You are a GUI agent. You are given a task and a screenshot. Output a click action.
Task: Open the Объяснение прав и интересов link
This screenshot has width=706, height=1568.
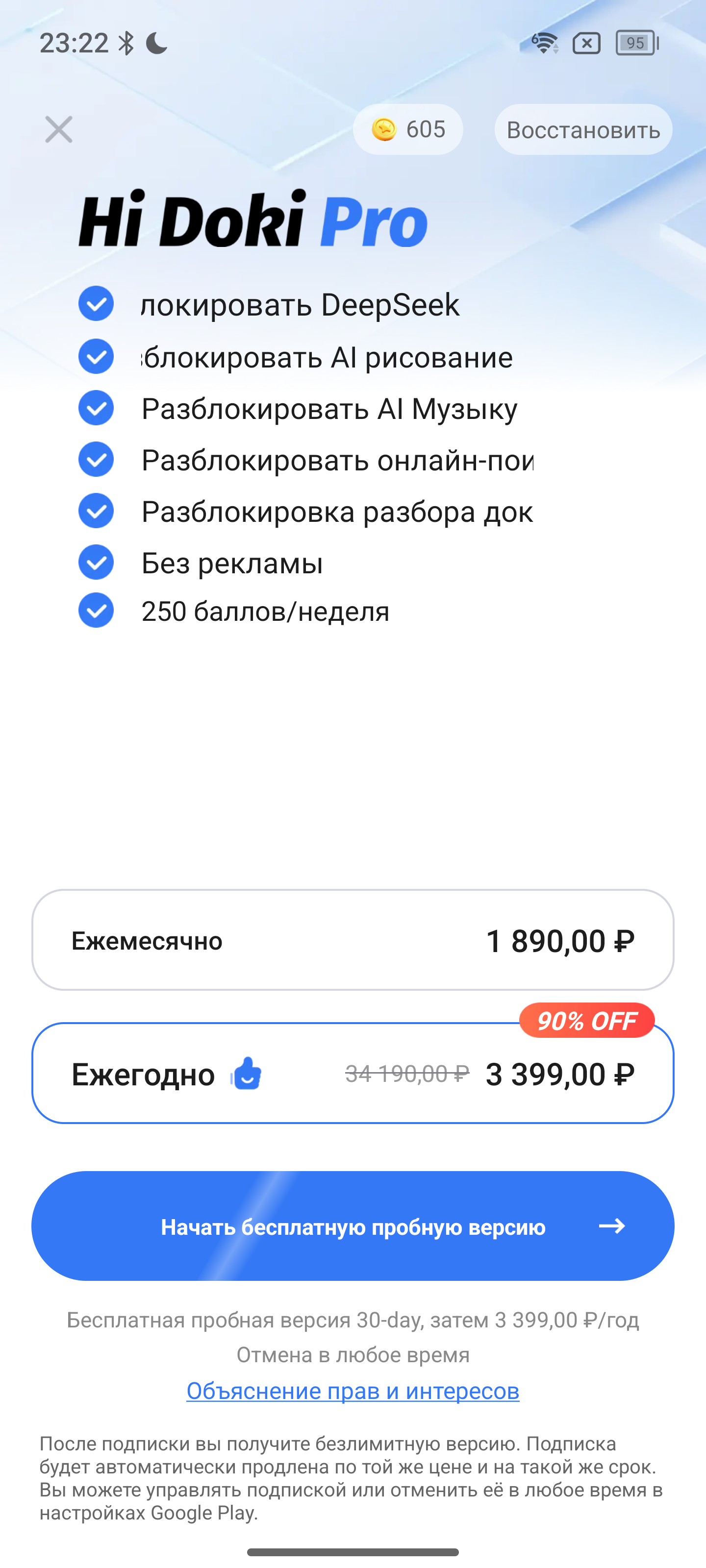click(x=353, y=1391)
